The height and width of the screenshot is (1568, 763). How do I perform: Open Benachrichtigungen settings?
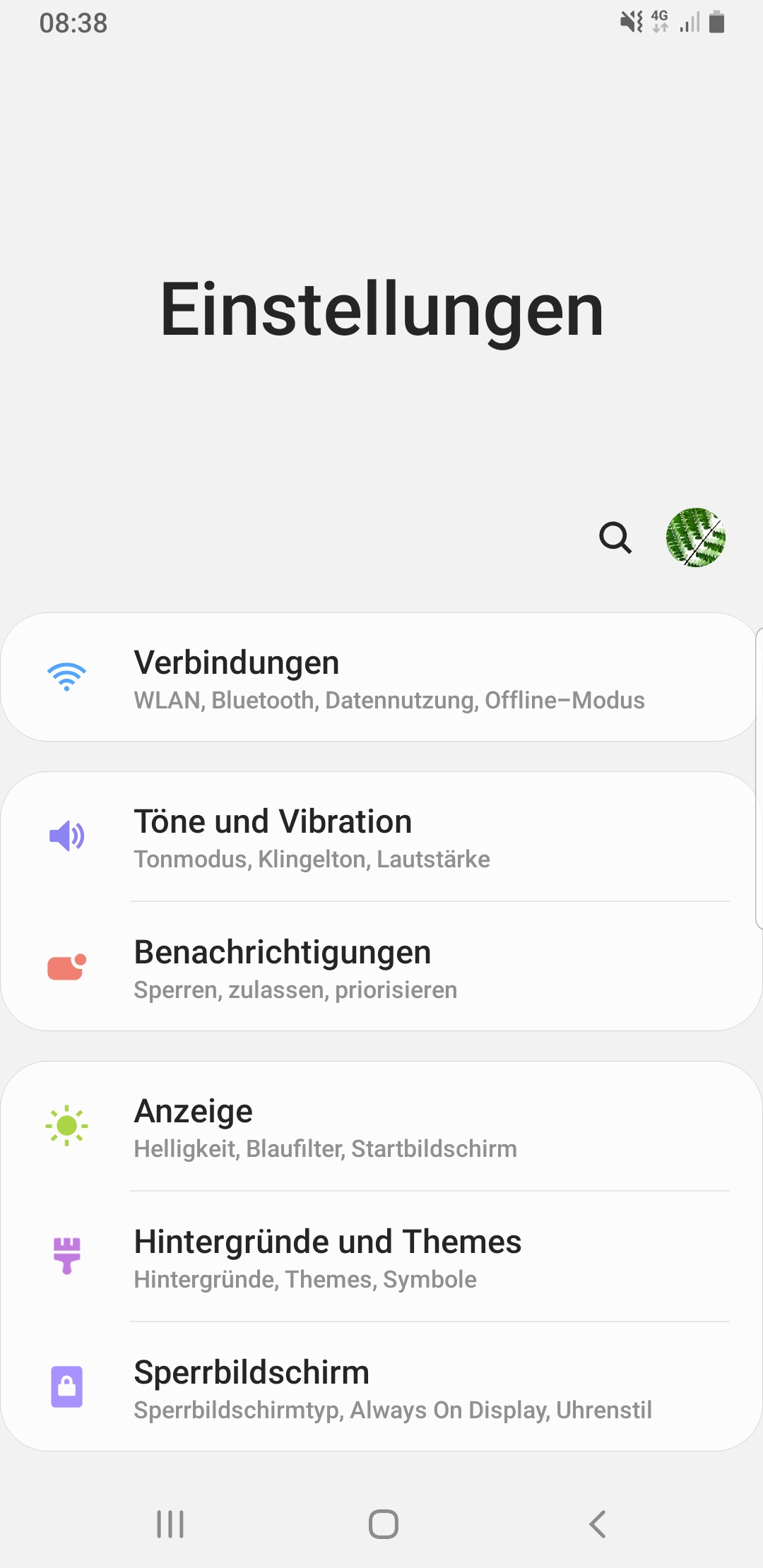(x=381, y=968)
